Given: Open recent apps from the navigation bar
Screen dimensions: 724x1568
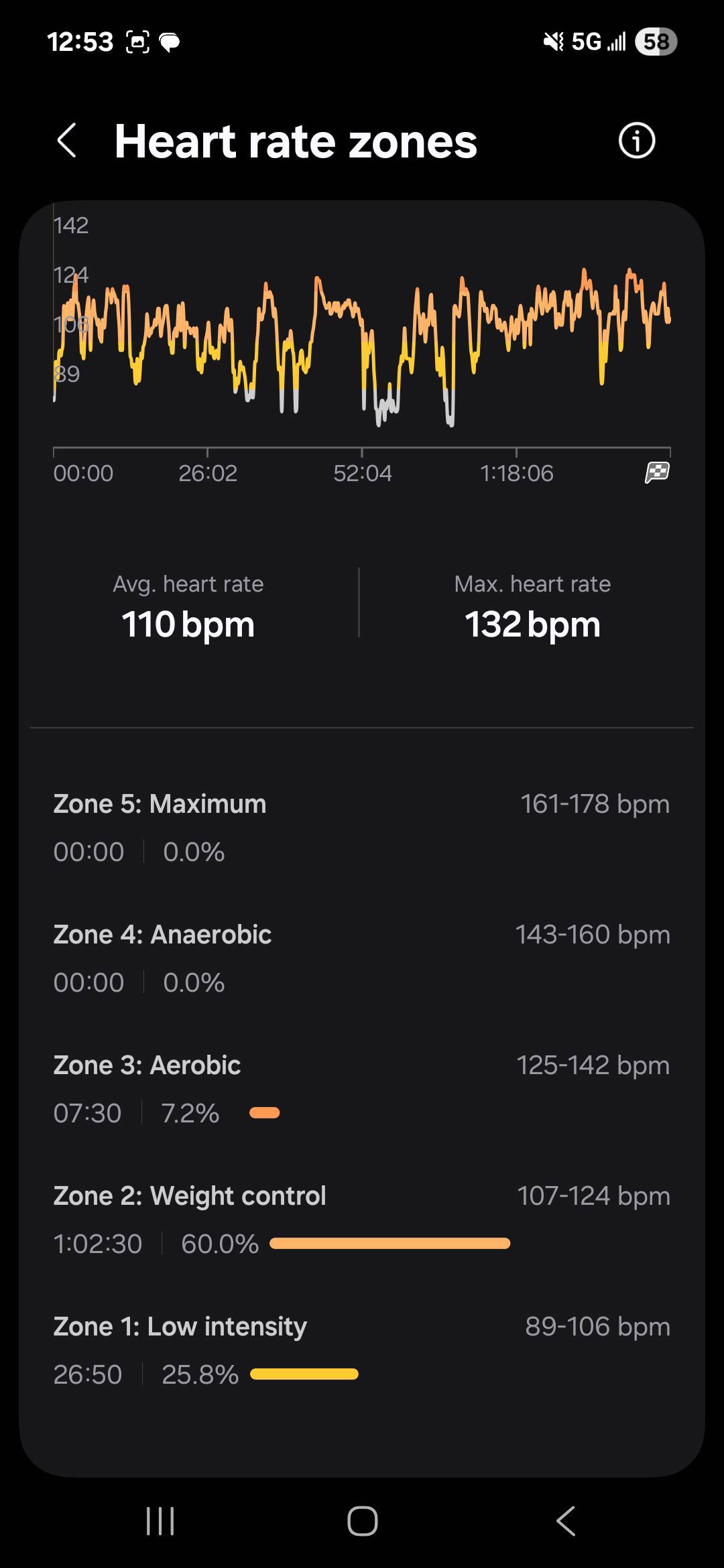Looking at the screenshot, I should pyautogui.click(x=160, y=1520).
